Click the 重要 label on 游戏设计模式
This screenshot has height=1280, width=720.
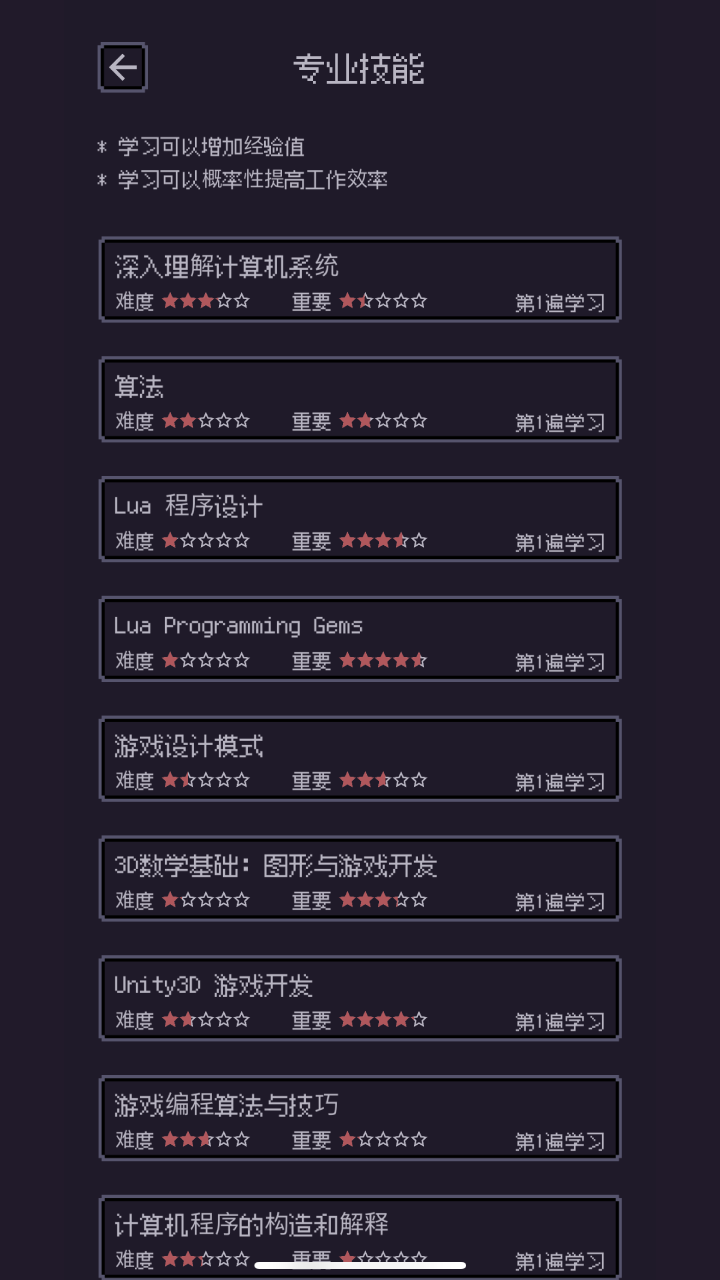[x=310, y=781]
